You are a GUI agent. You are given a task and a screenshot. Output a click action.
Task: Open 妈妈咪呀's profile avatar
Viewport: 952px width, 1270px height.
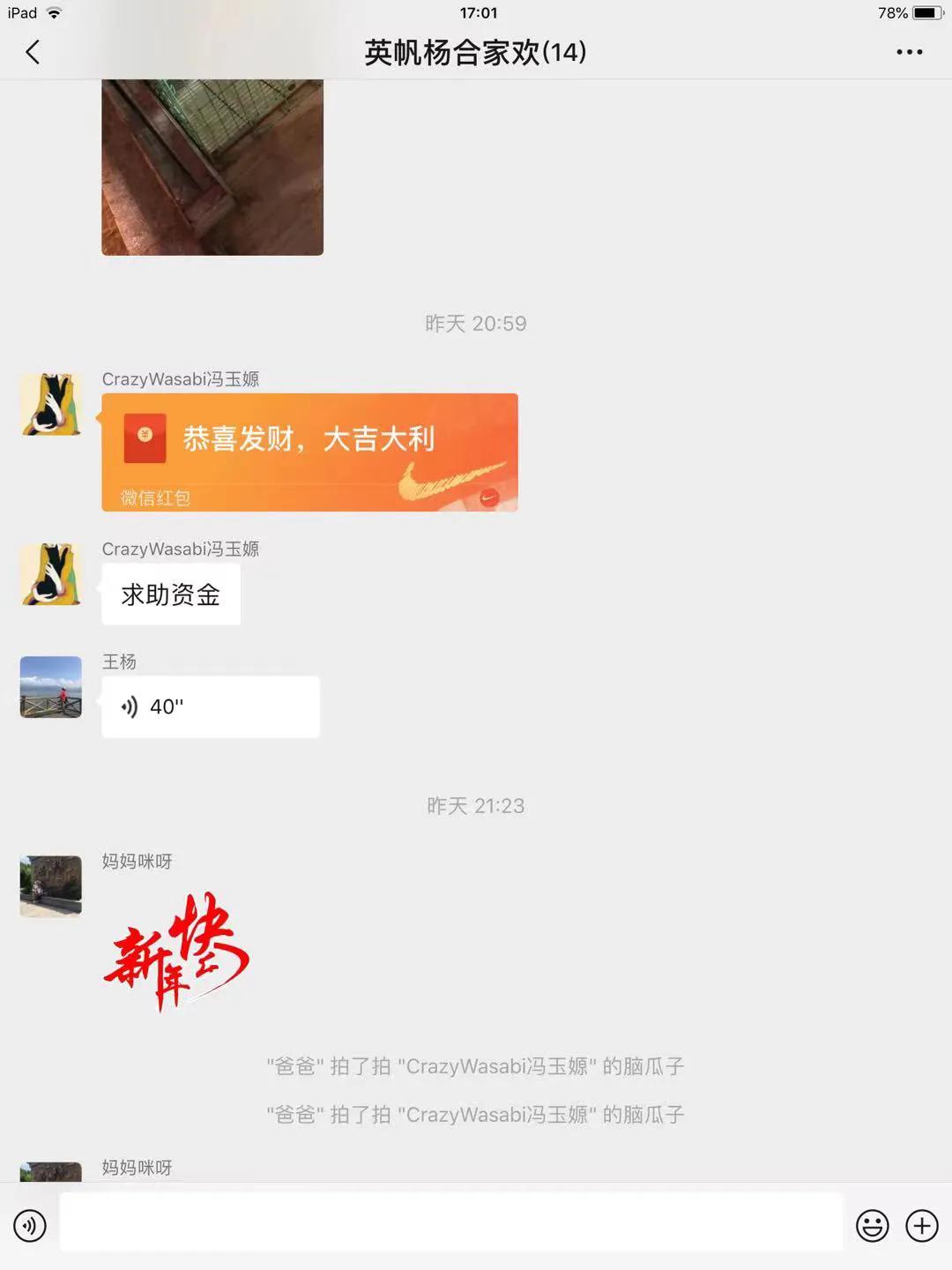tap(50, 886)
